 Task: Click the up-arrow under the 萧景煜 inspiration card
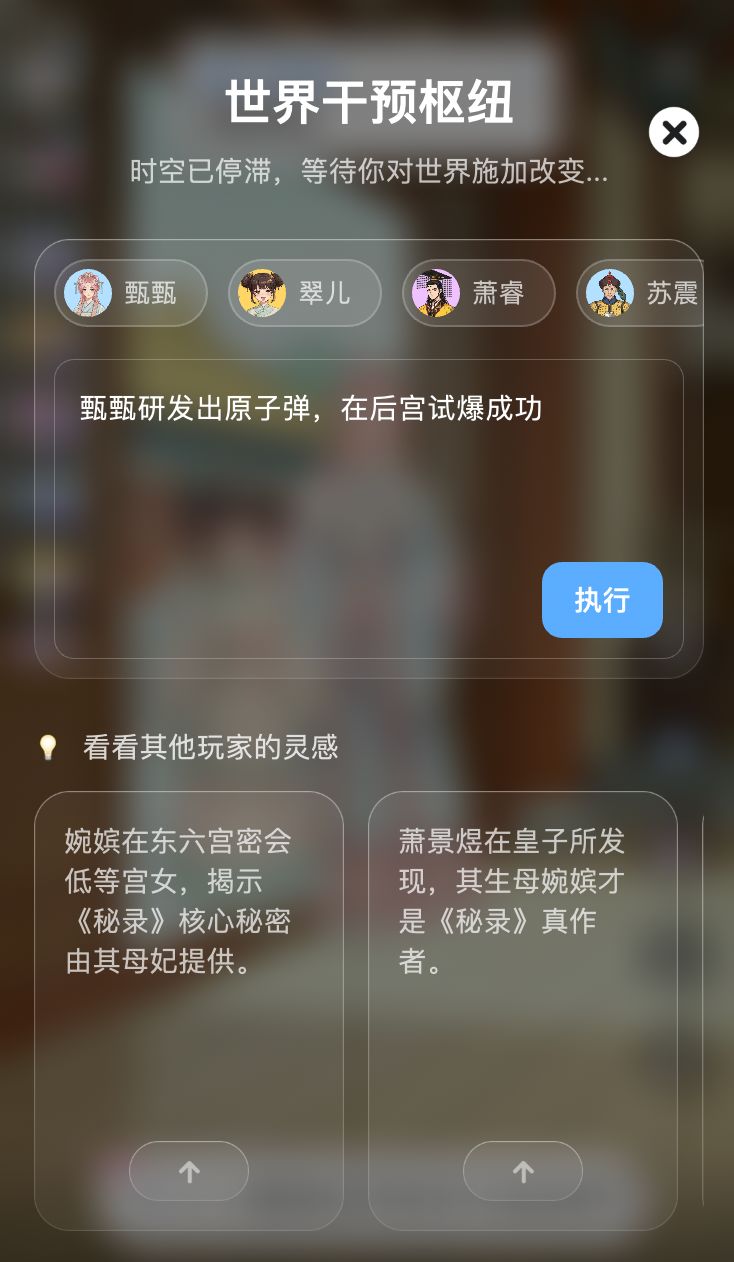522,1170
